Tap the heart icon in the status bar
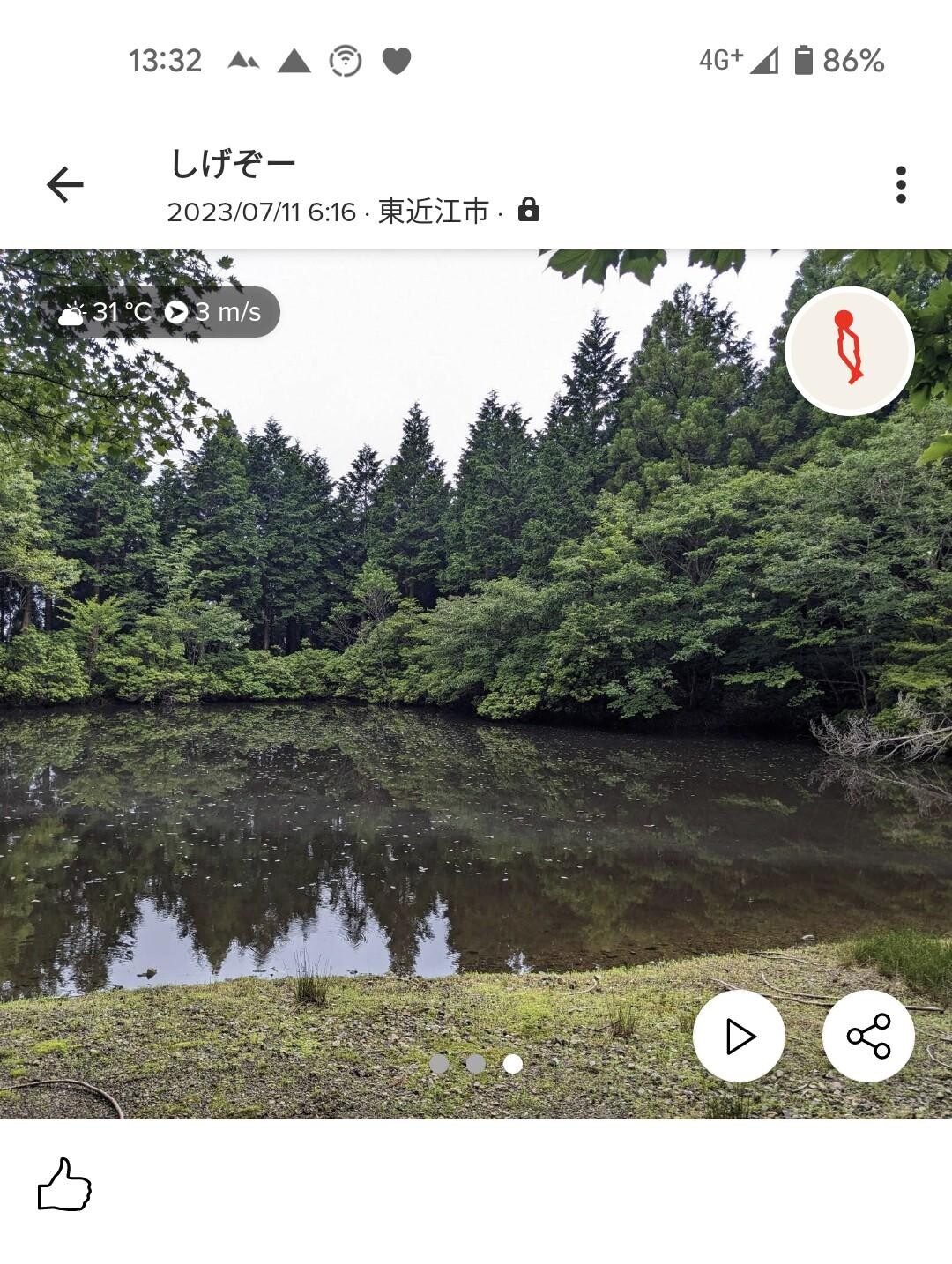 pos(395,60)
